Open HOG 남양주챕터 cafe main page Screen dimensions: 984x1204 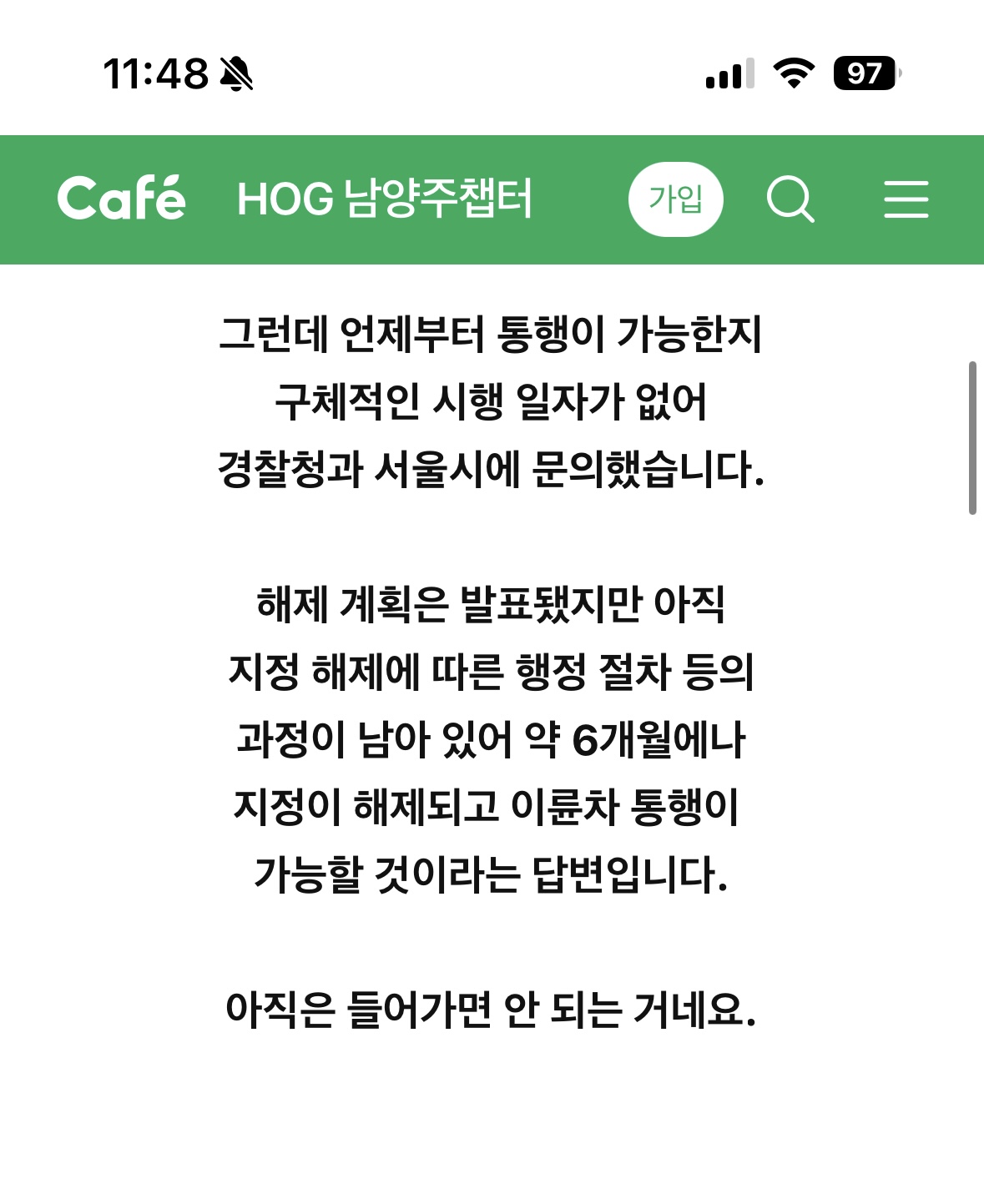(384, 199)
